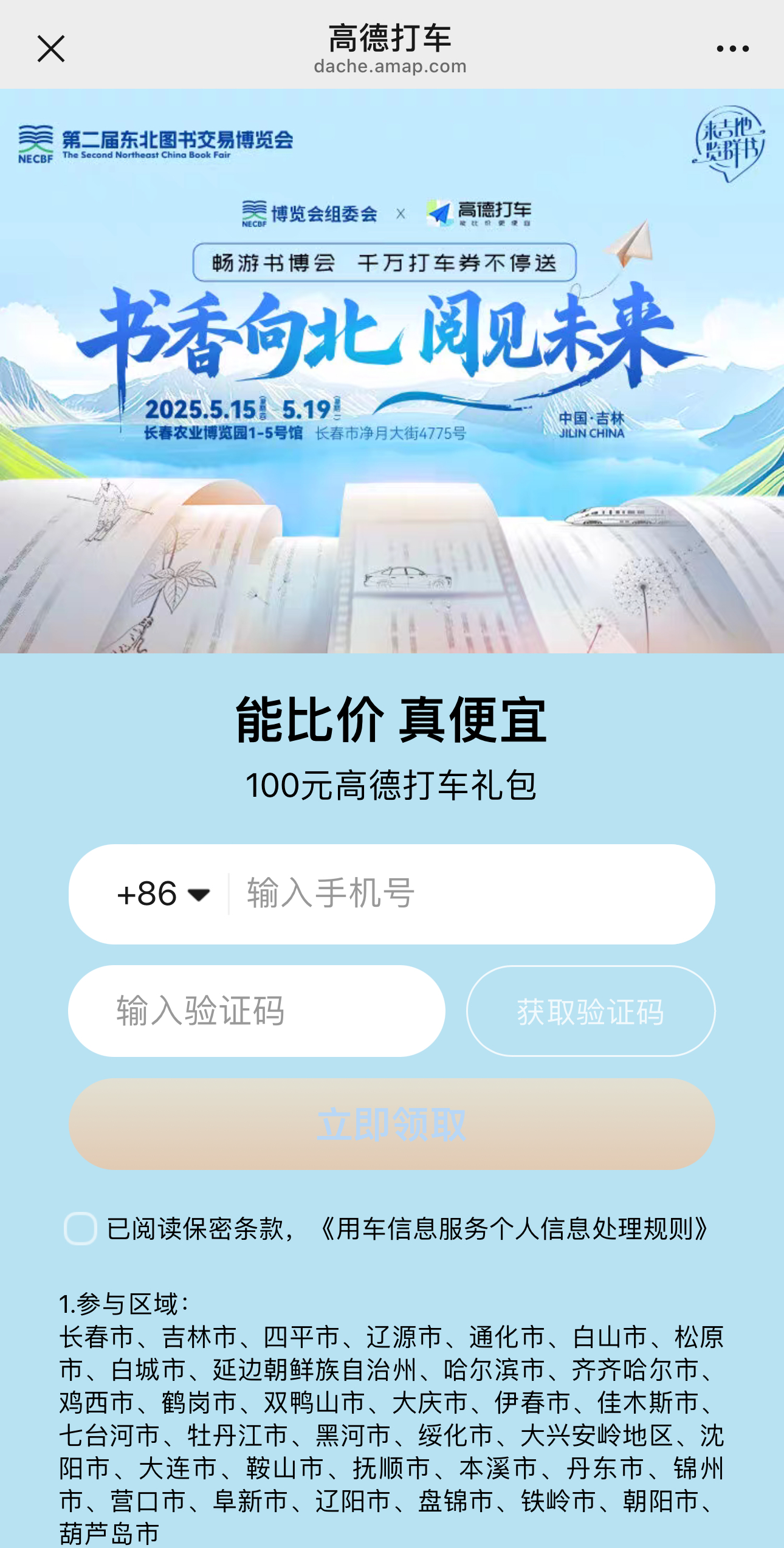Check the 已阅读保密条款 agreement box

coord(81,1228)
